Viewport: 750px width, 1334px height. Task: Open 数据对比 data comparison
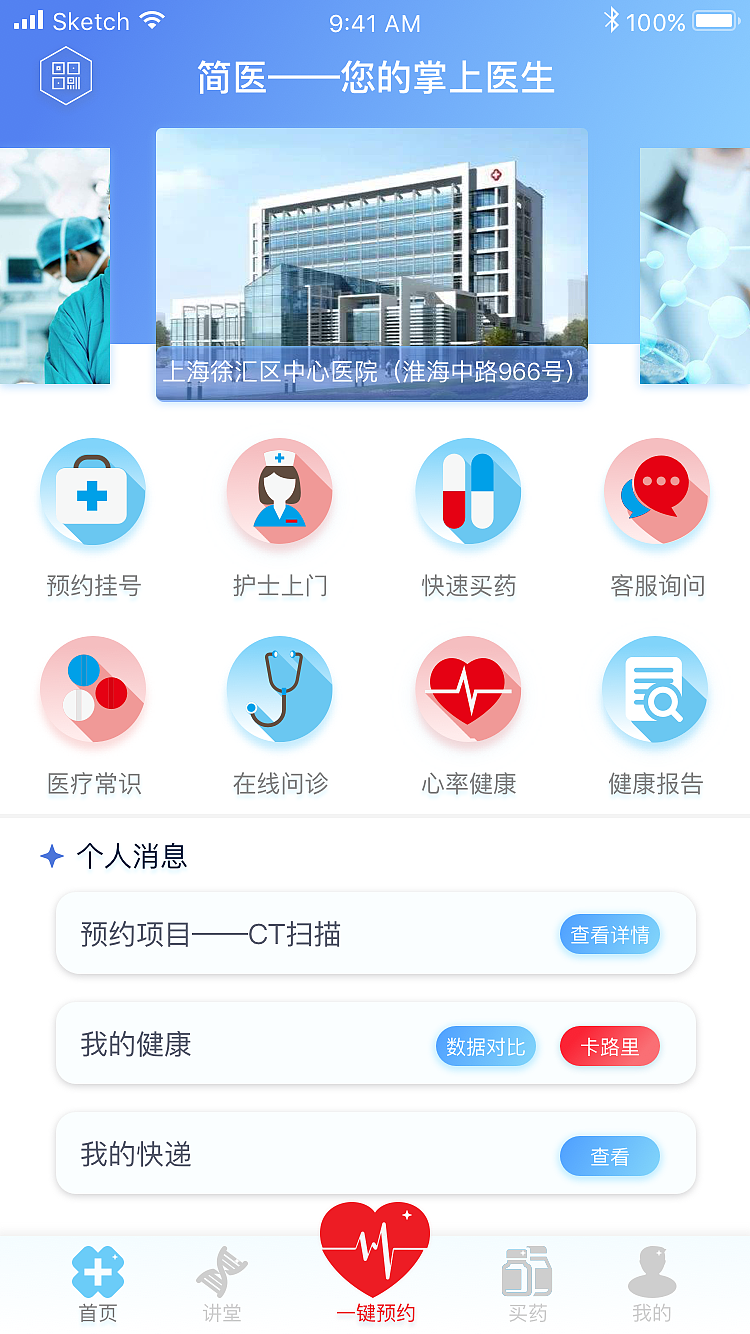[486, 1045]
